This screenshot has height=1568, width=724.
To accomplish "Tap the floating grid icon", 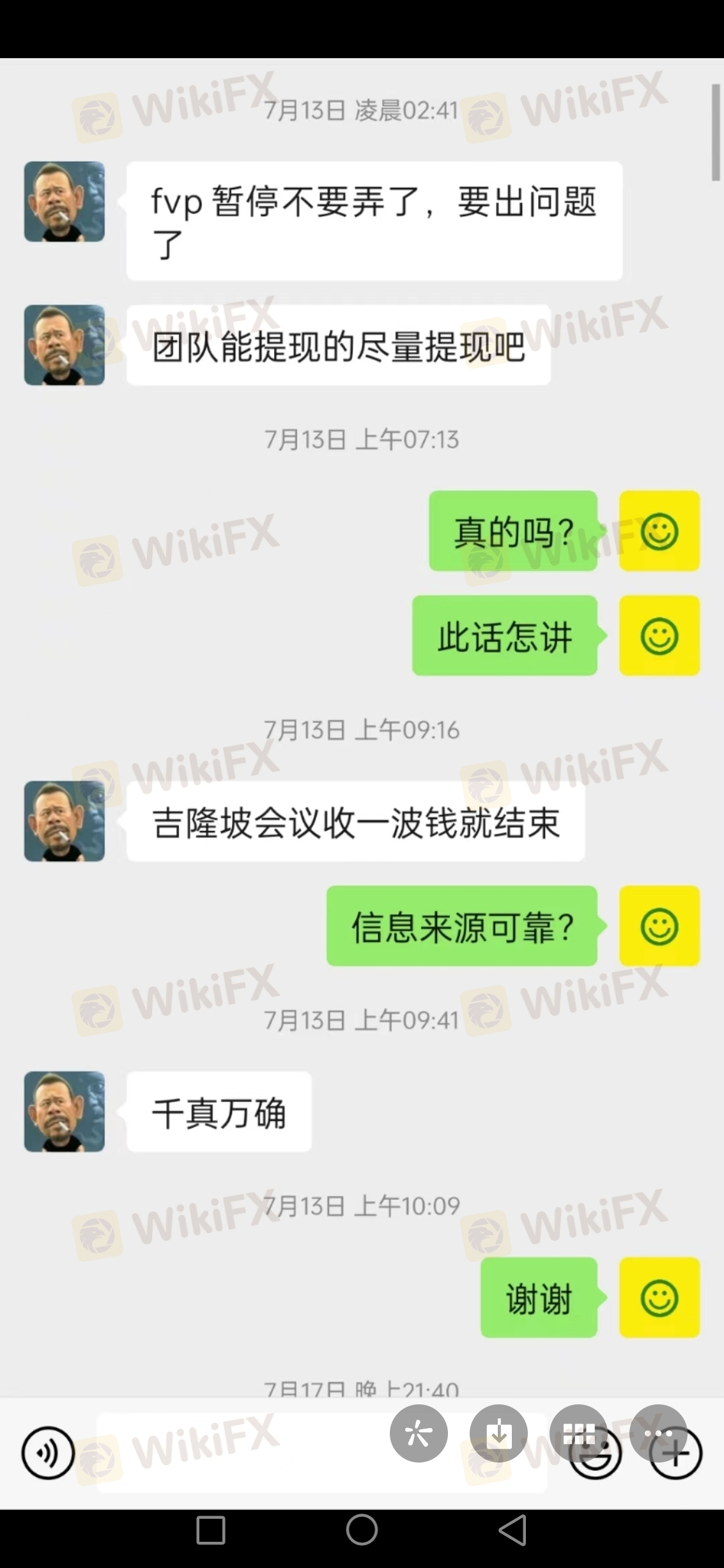I will point(578,1434).
